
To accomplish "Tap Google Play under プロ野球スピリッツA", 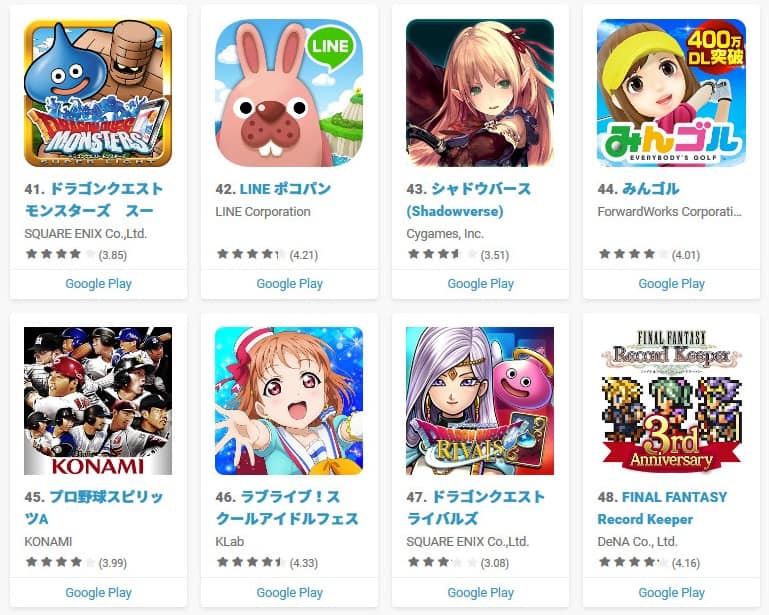I will (98, 592).
